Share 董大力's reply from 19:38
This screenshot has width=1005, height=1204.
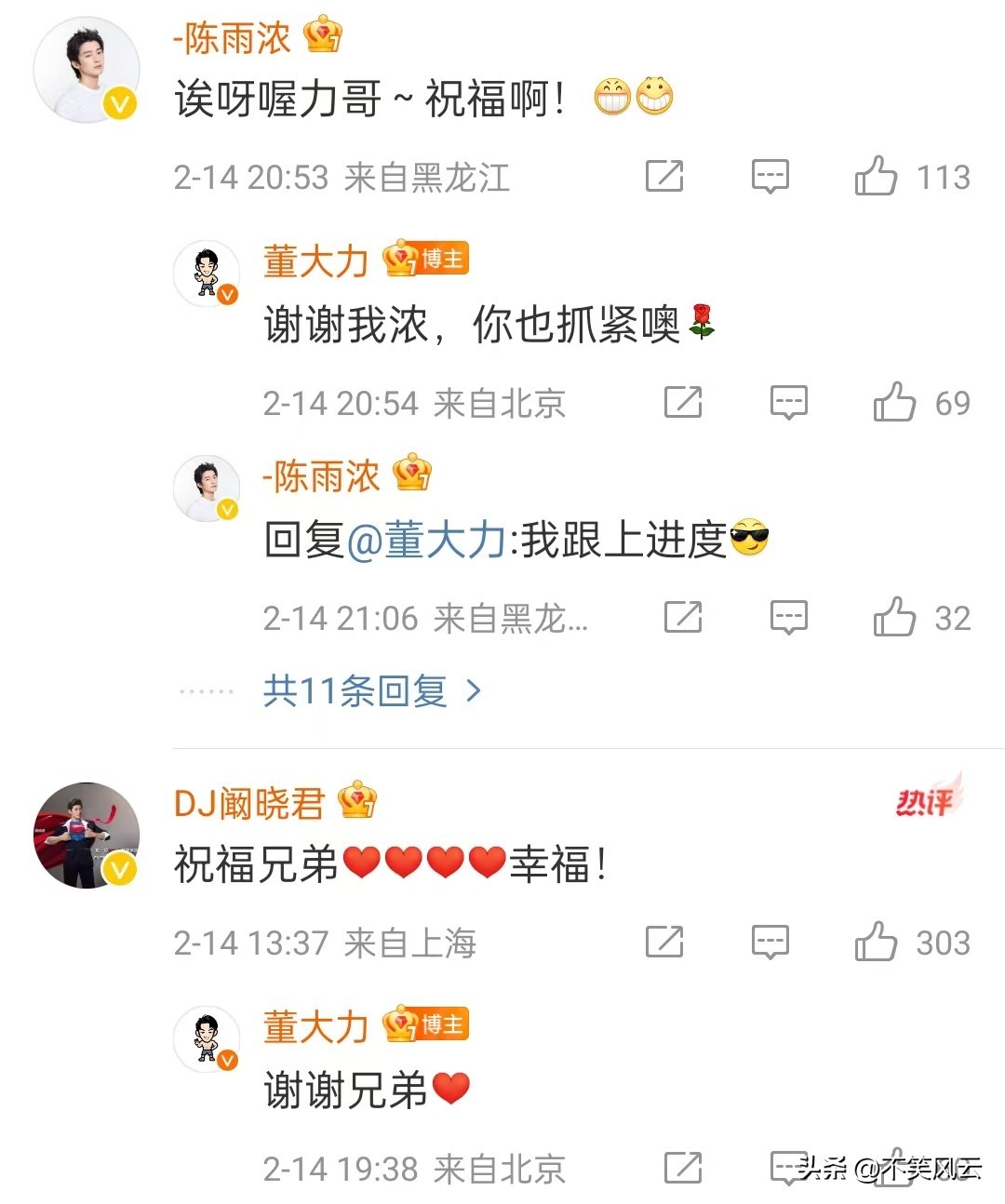click(683, 1168)
